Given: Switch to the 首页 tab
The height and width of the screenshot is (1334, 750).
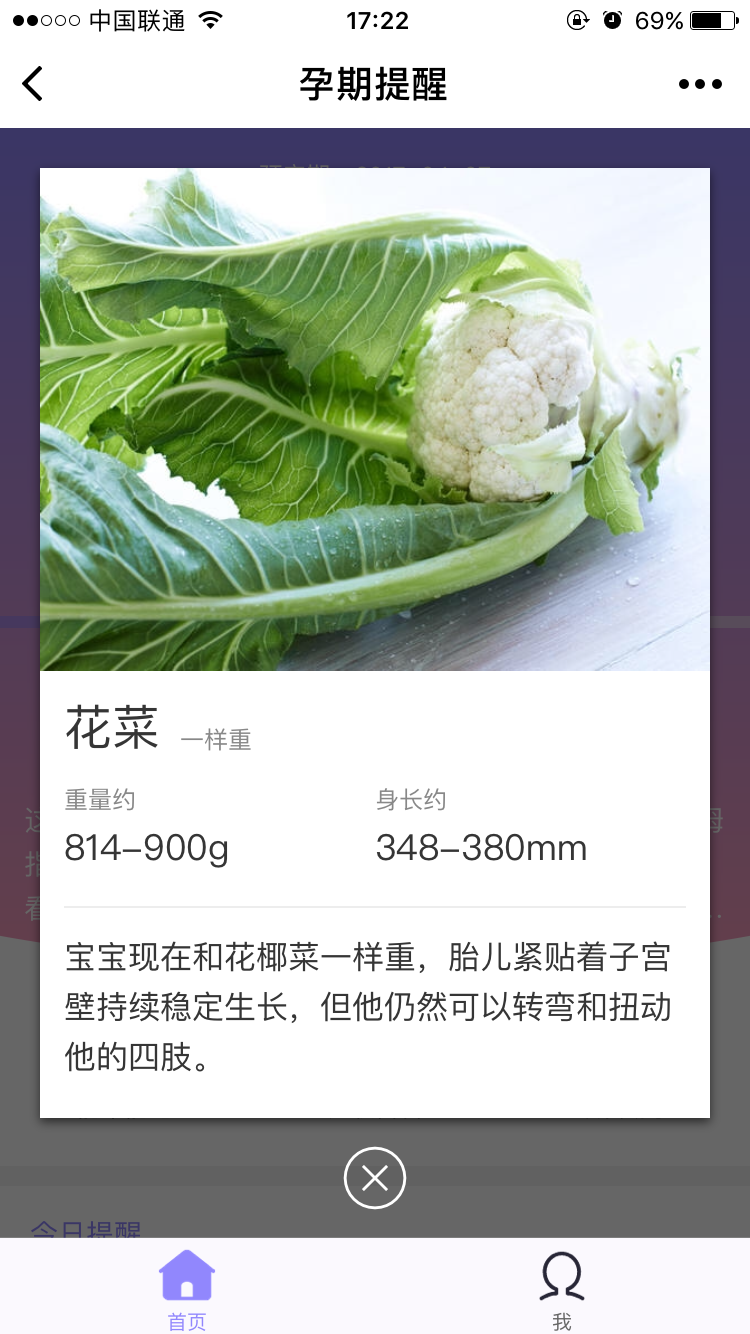Looking at the screenshot, I should tap(187, 1288).
